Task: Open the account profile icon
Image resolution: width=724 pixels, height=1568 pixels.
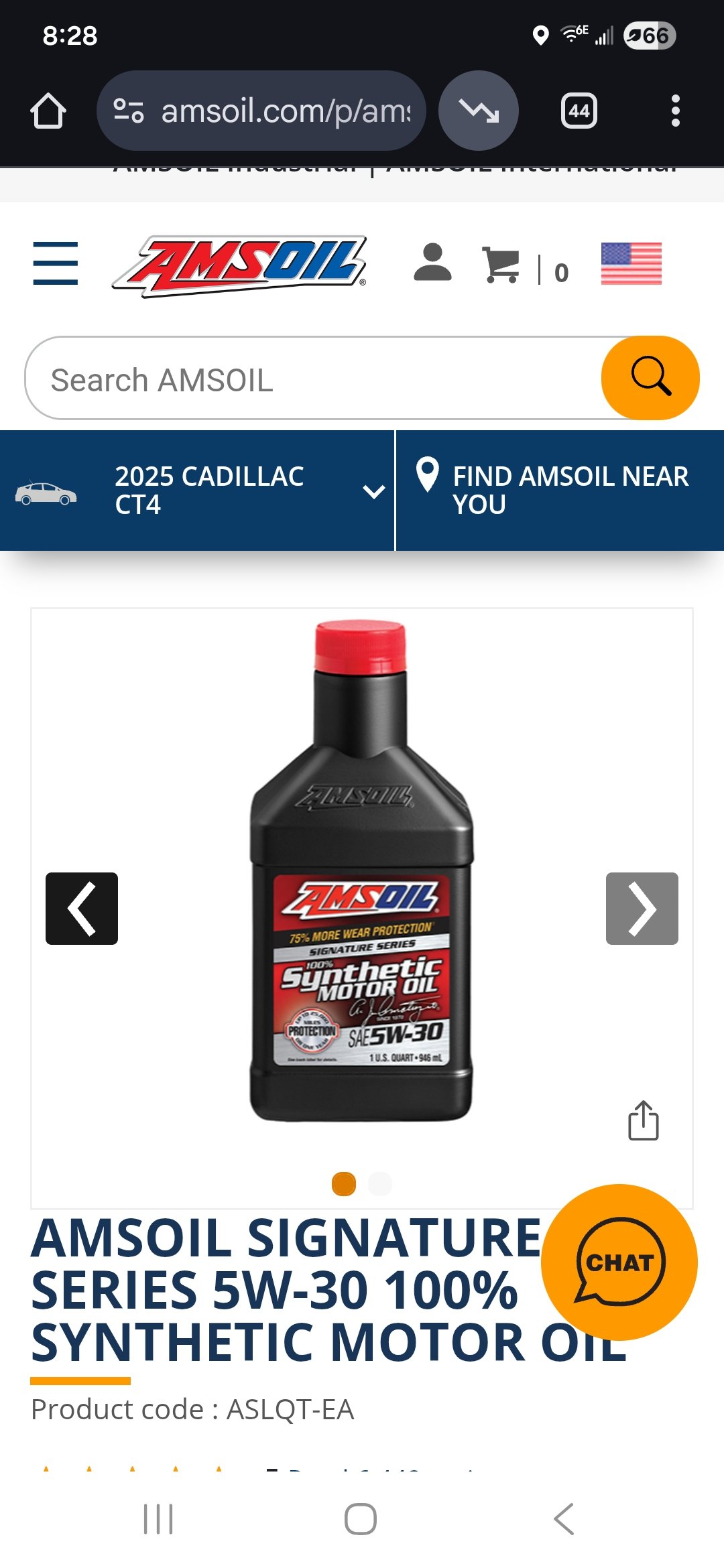Action: click(432, 263)
